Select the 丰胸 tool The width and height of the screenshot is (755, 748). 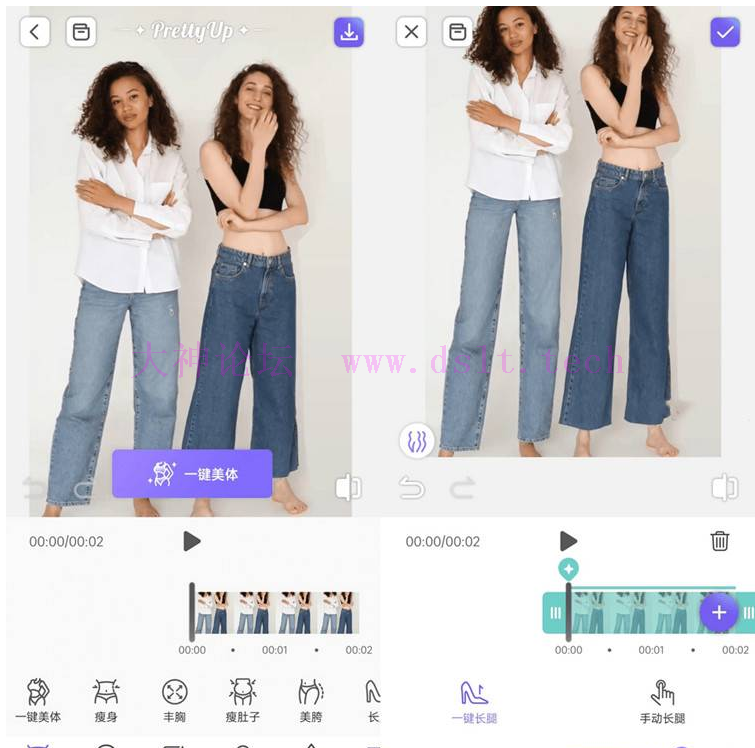175,699
